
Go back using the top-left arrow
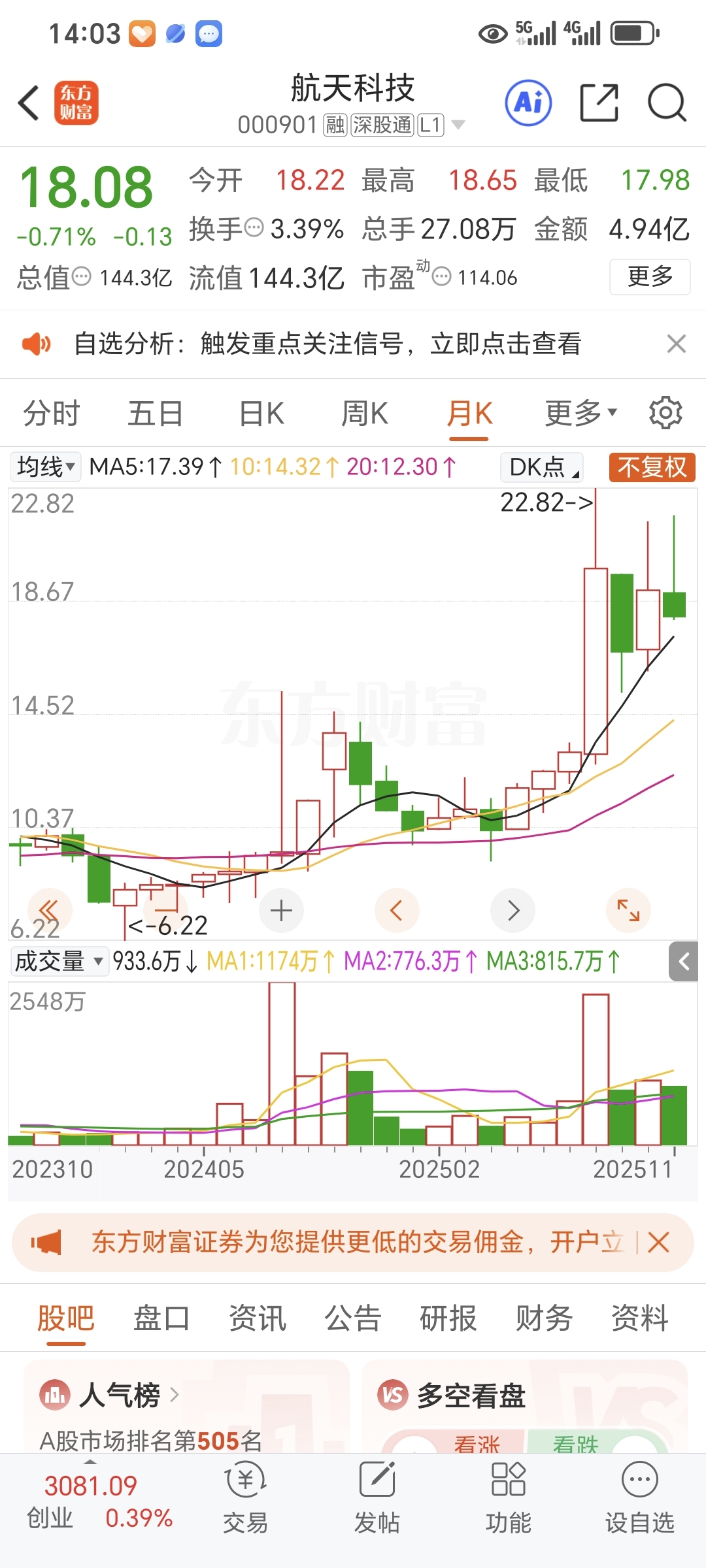pos(29,103)
